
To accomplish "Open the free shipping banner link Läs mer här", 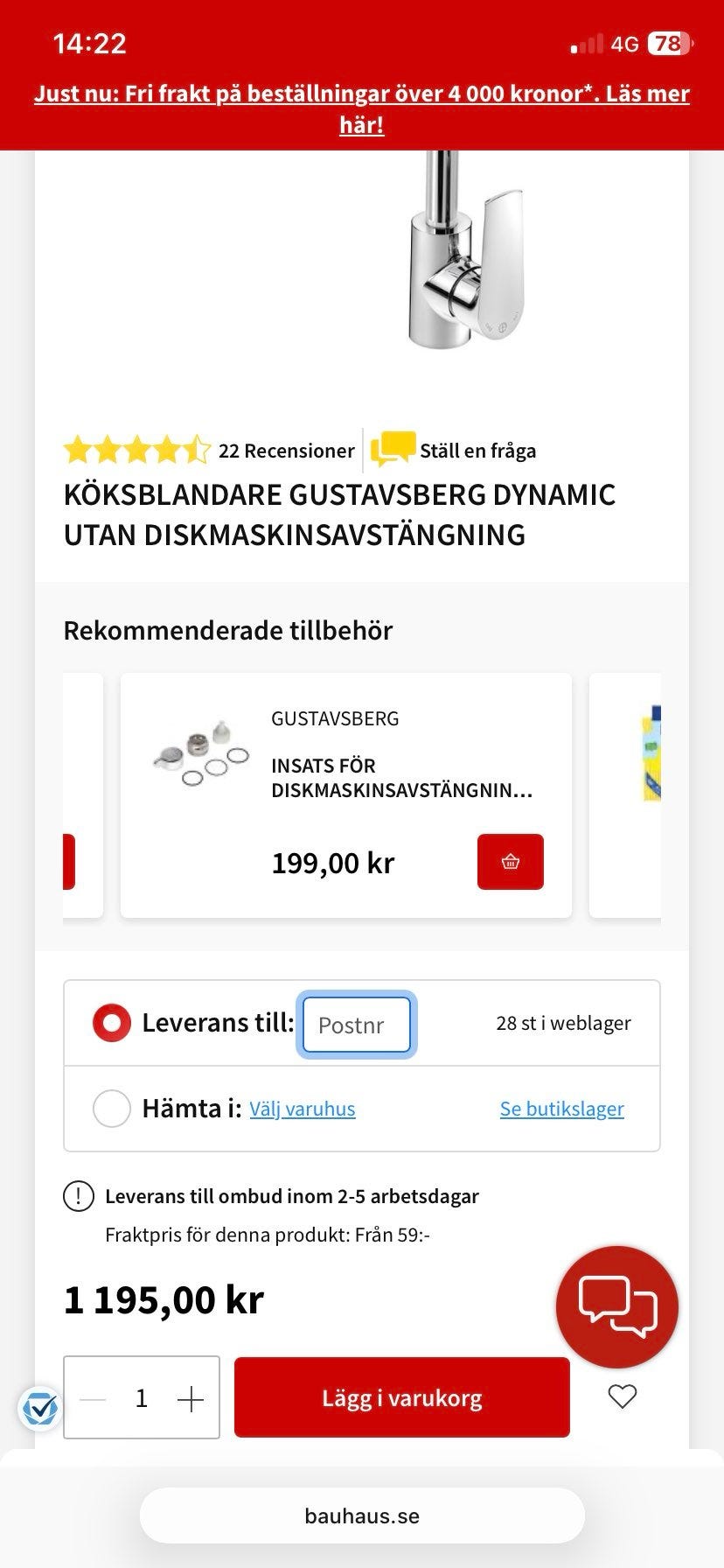I will (362, 107).
